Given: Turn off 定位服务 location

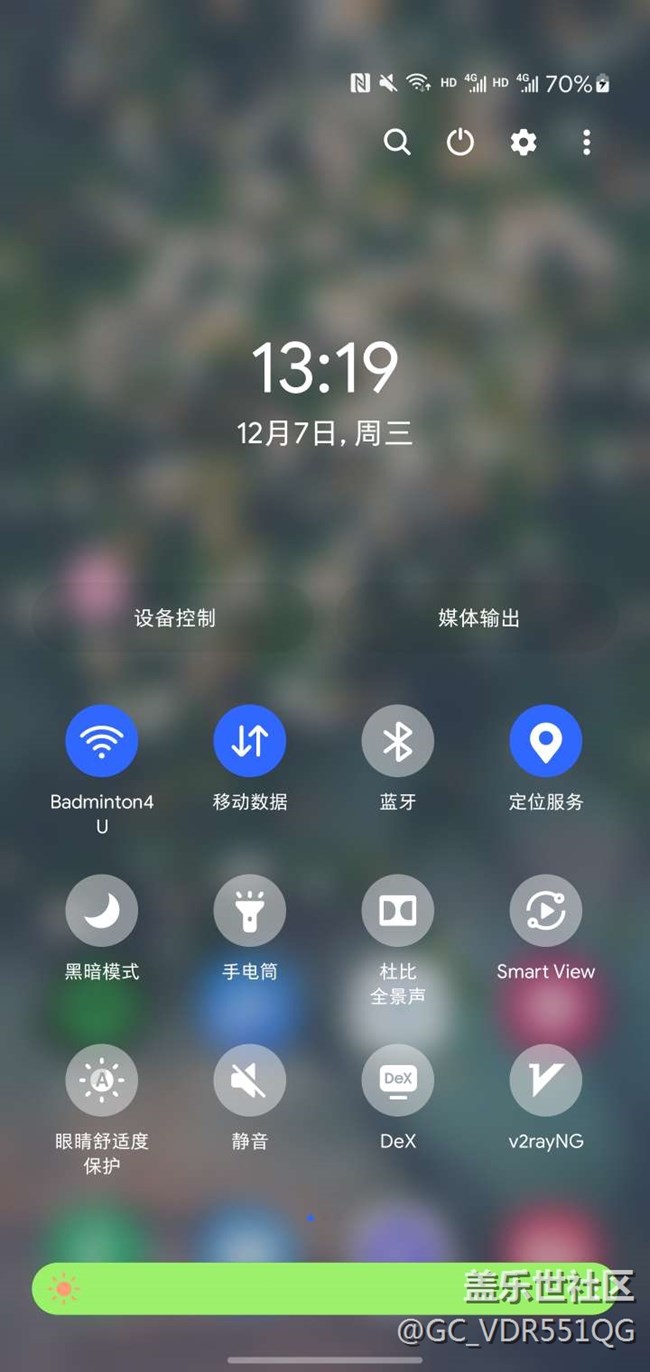Looking at the screenshot, I should 546,741.
